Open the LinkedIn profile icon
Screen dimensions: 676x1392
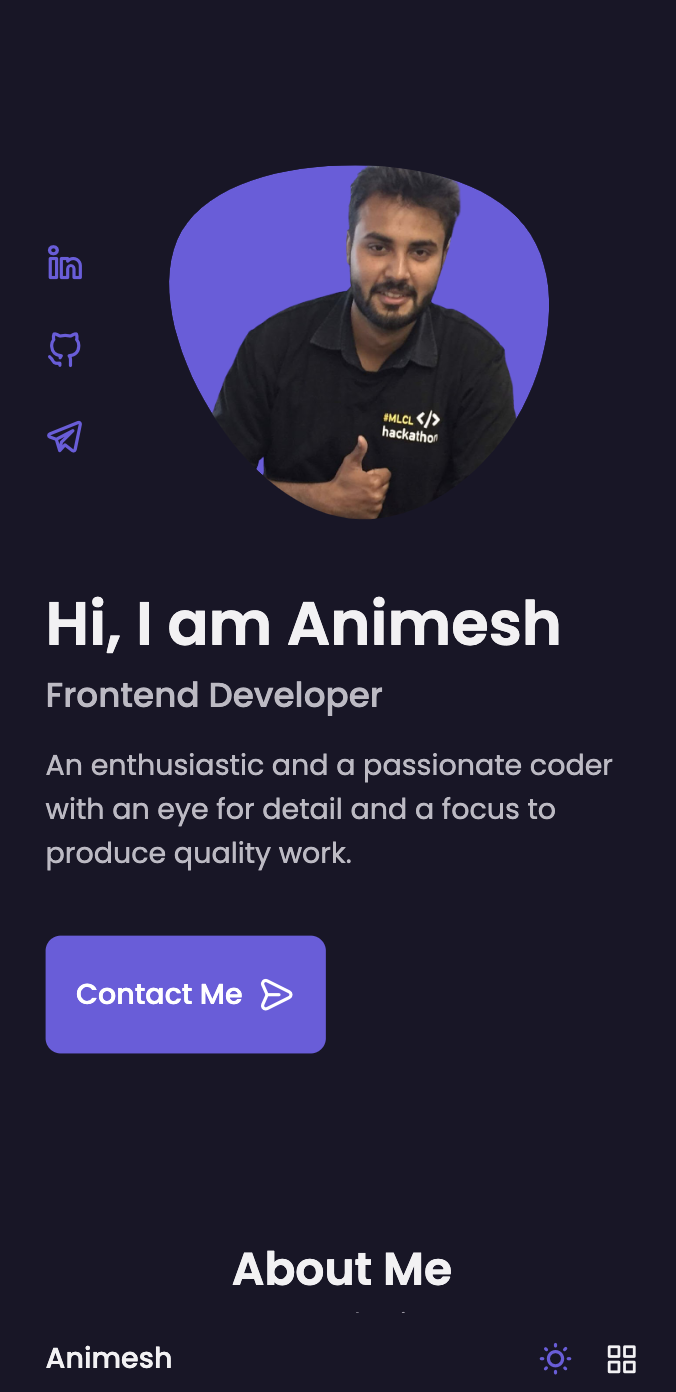tap(65, 263)
